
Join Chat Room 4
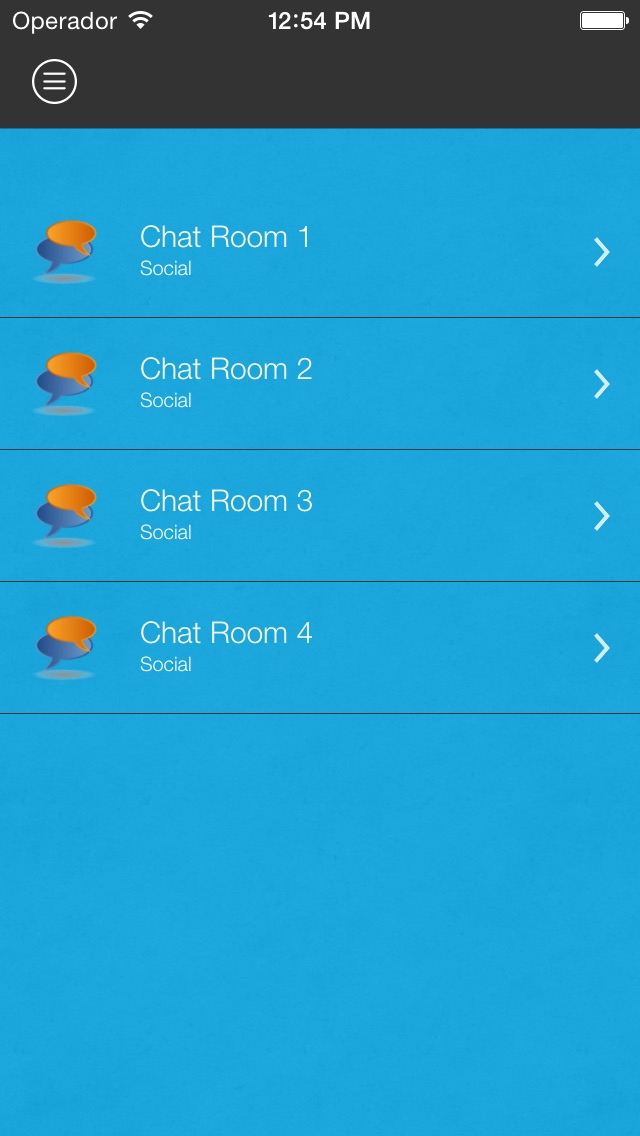pyautogui.click(x=320, y=648)
